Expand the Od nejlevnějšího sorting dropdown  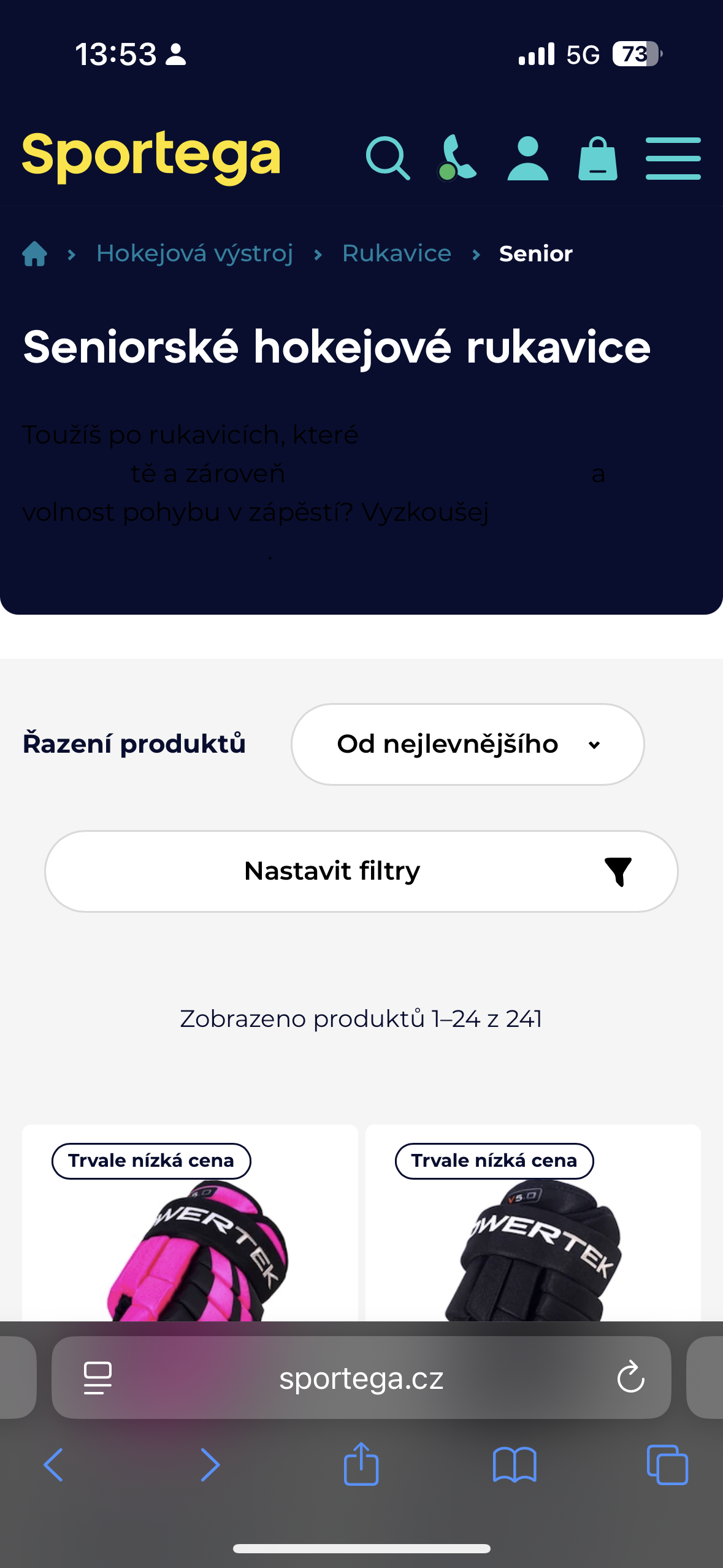point(467,744)
